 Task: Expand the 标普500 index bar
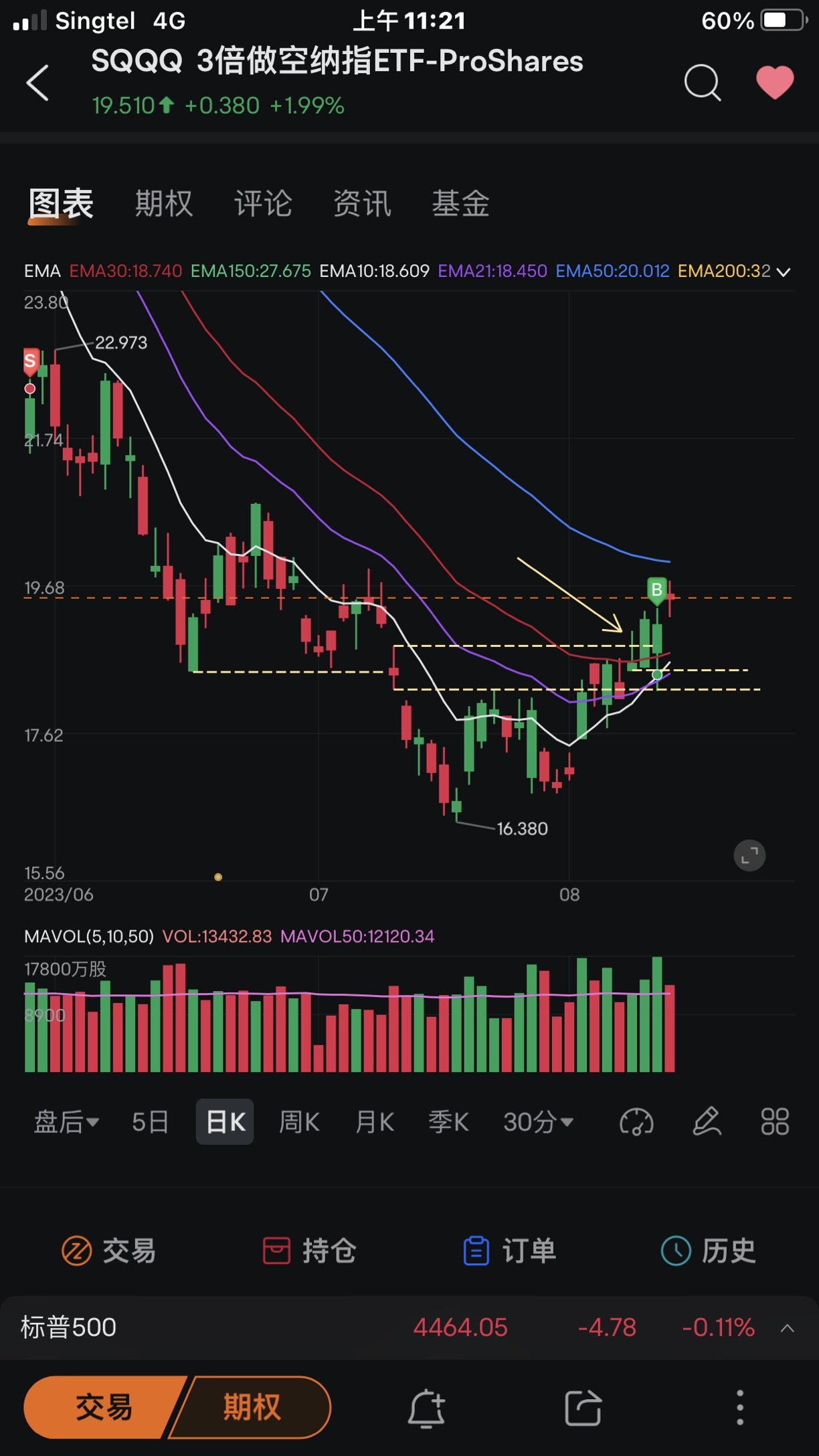pyautogui.click(x=788, y=1328)
